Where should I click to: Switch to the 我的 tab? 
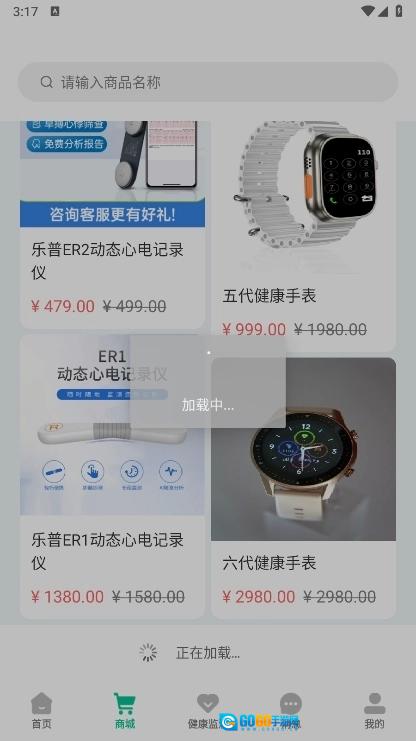[x=374, y=710]
